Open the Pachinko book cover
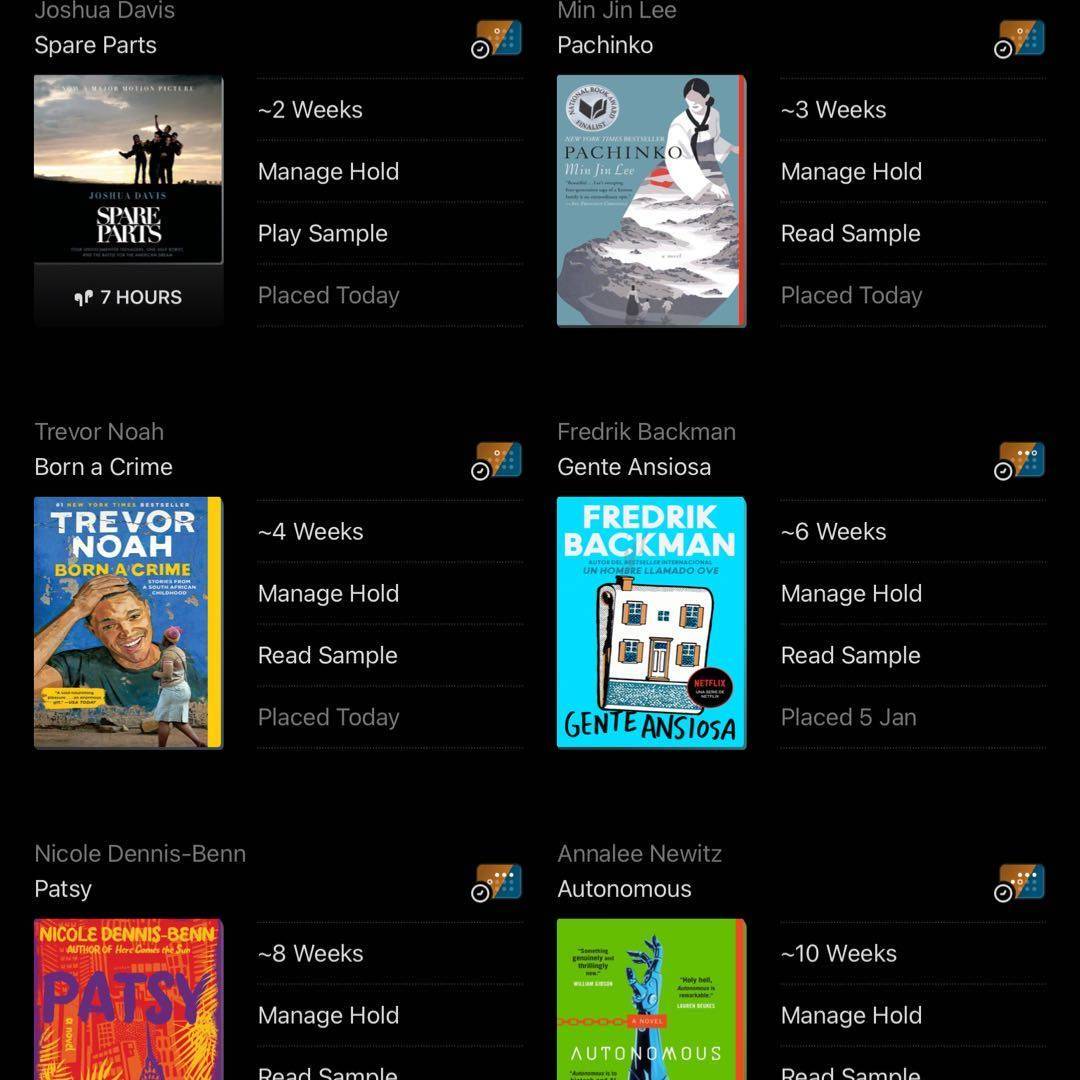This screenshot has width=1080, height=1080. [x=651, y=200]
